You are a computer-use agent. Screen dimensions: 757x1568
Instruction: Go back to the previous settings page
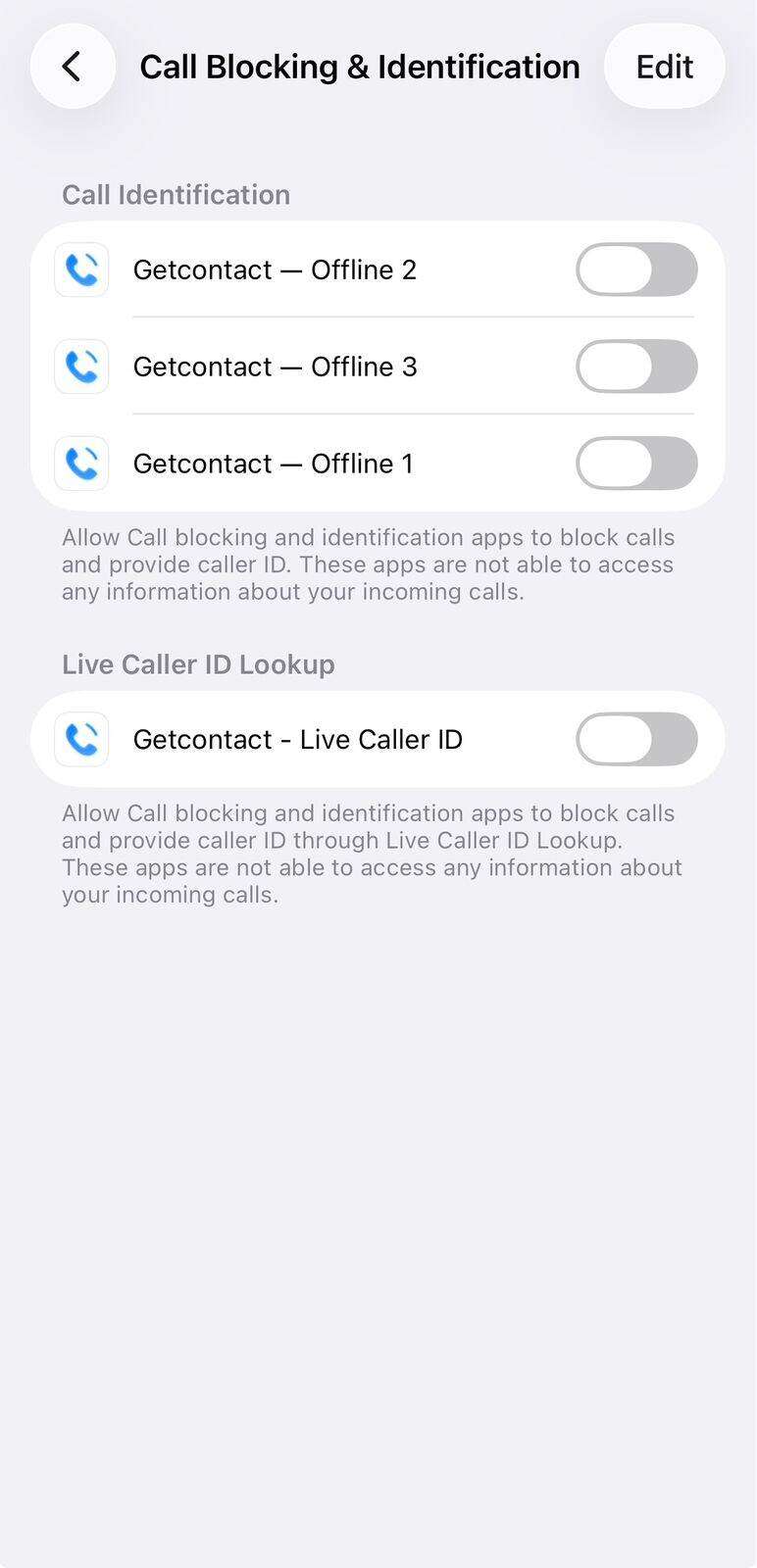pos(73,67)
